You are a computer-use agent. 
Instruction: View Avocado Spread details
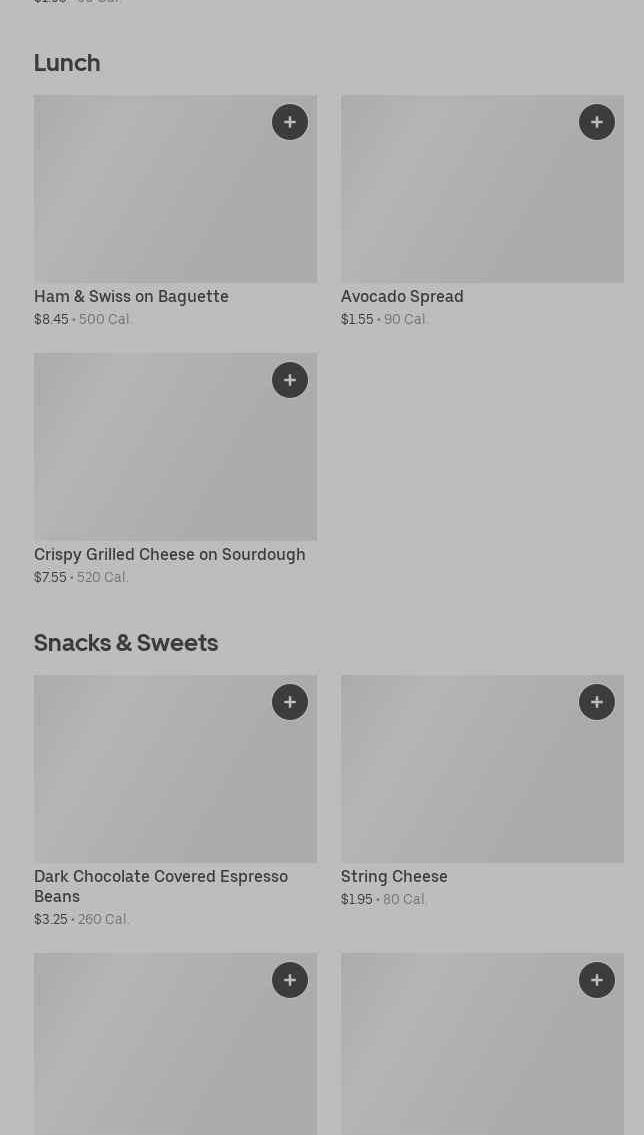[x=402, y=296]
